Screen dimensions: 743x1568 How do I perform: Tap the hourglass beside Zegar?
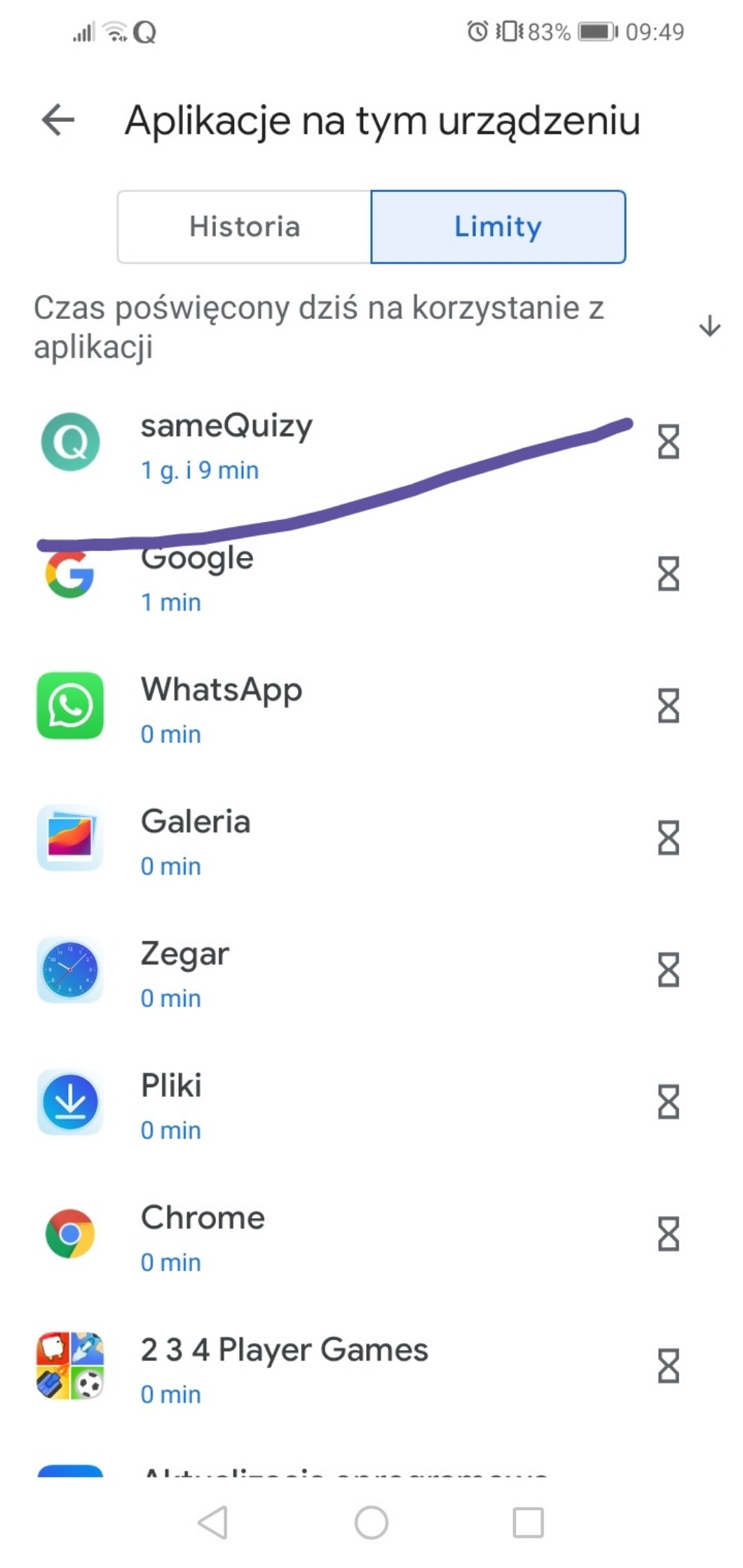coord(668,970)
